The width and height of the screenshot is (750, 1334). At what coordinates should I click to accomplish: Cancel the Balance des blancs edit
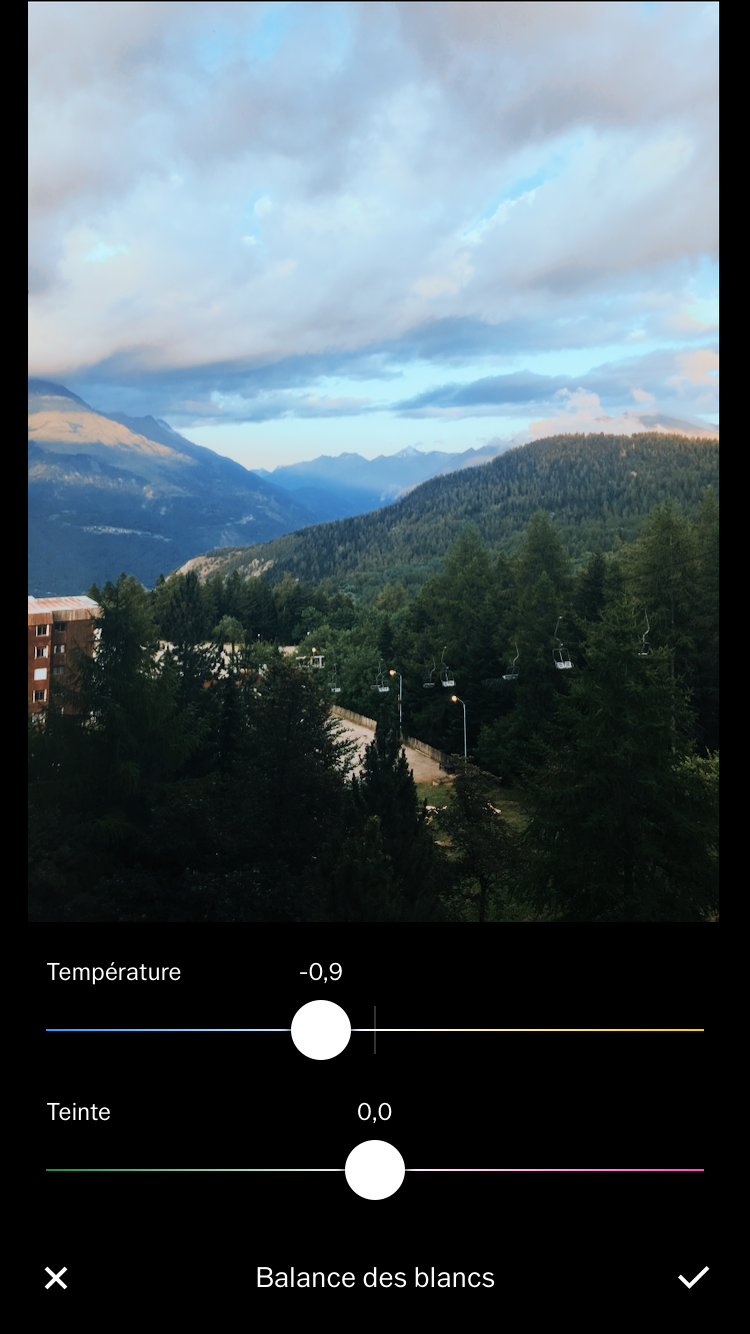[56, 1278]
